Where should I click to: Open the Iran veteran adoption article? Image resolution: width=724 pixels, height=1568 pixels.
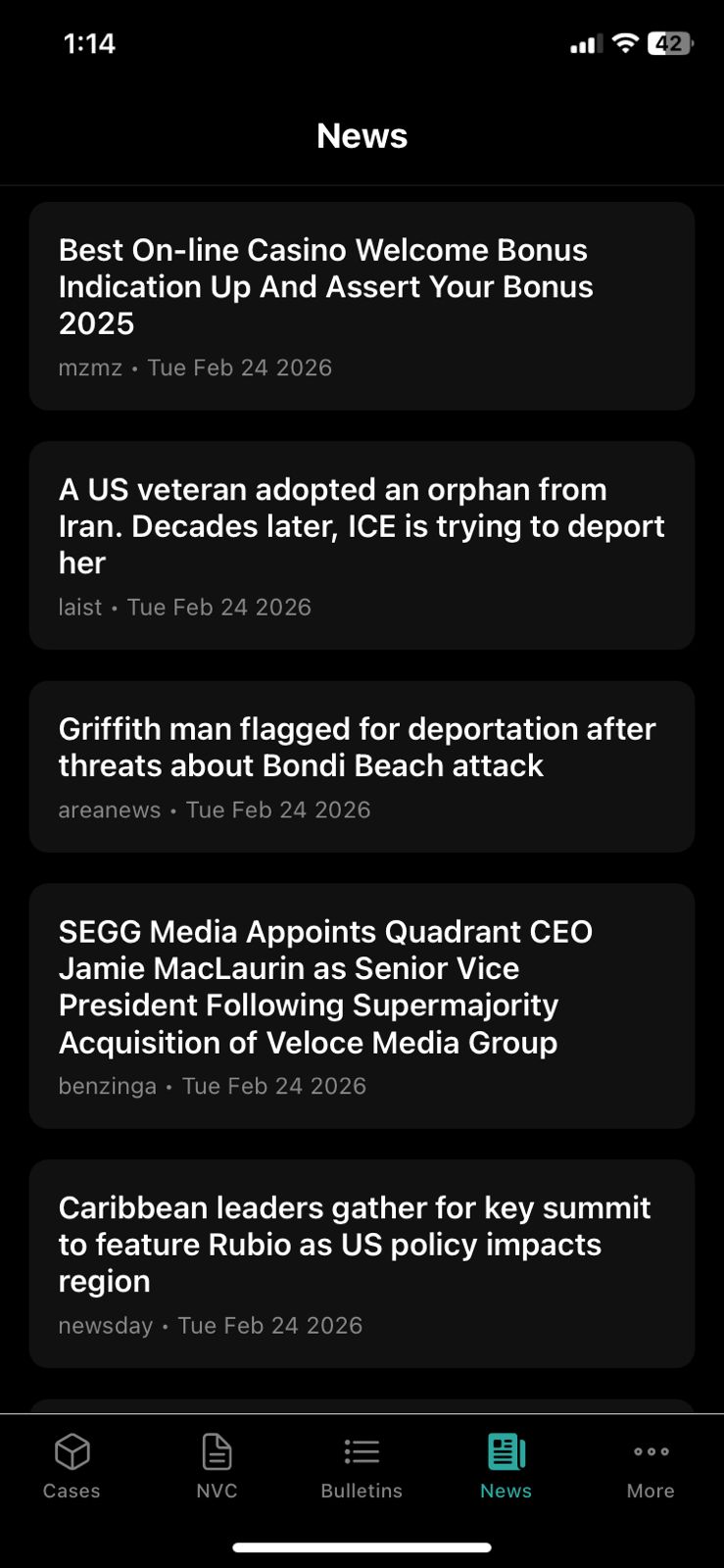(362, 546)
